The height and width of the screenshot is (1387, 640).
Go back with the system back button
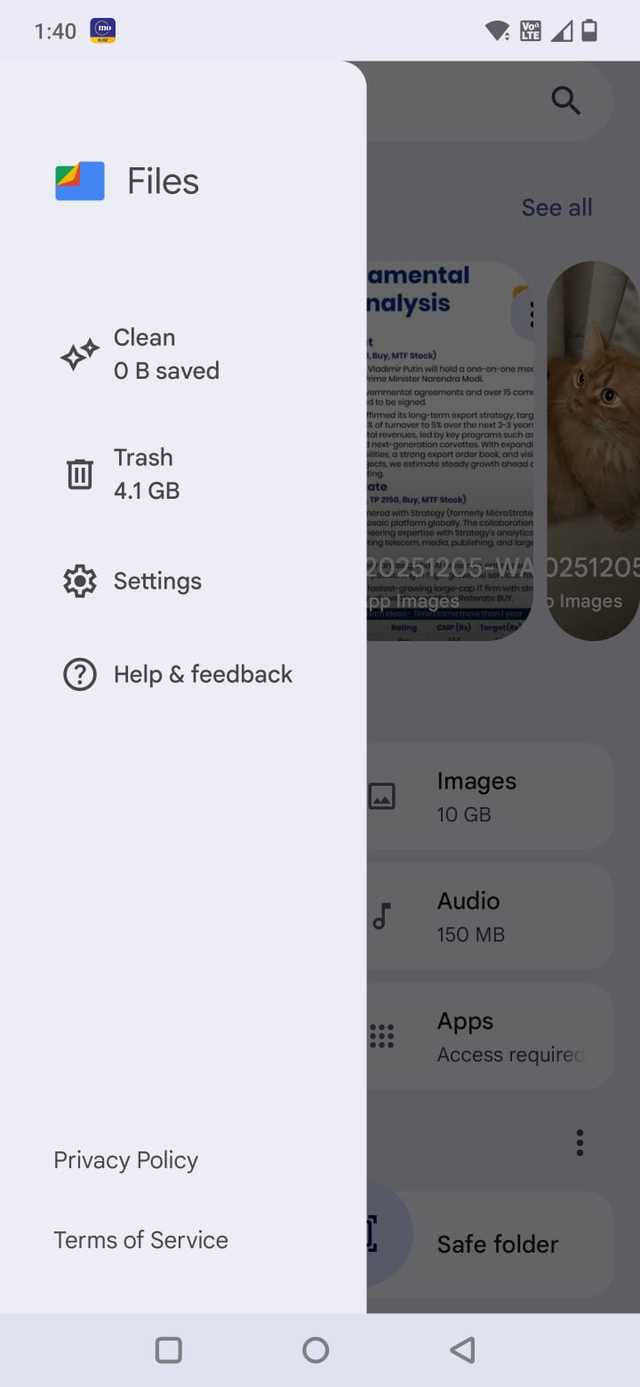click(x=462, y=1350)
